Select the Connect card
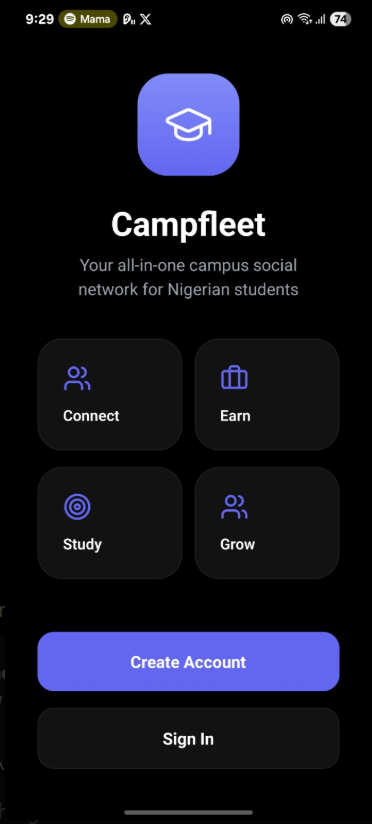Screen dimensions: 372x824 point(110,394)
